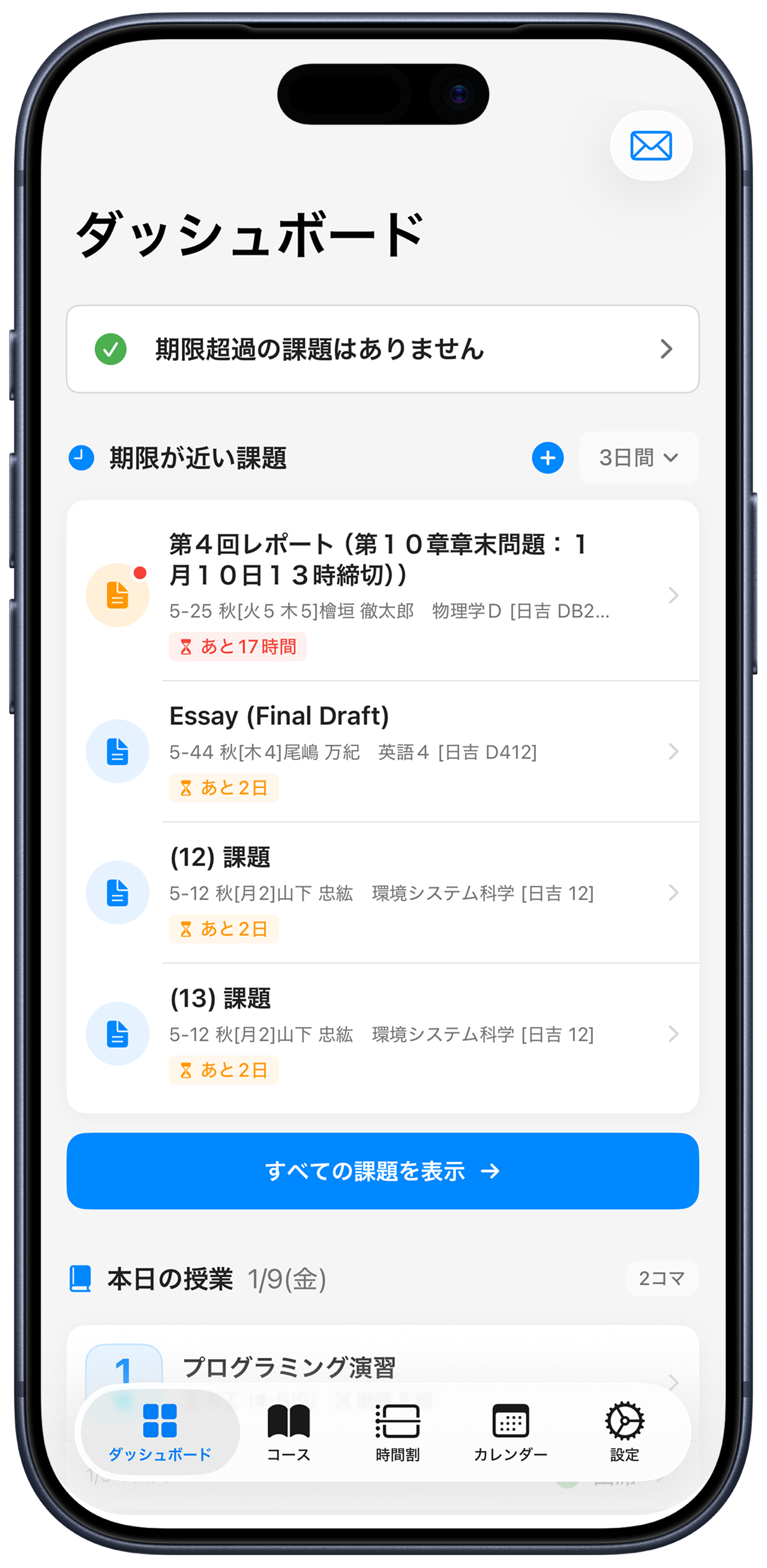Image resolution: width=767 pixels, height=1568 pixels.
Task: Add a new task with the plus button
Action: [x=547, y=458]
